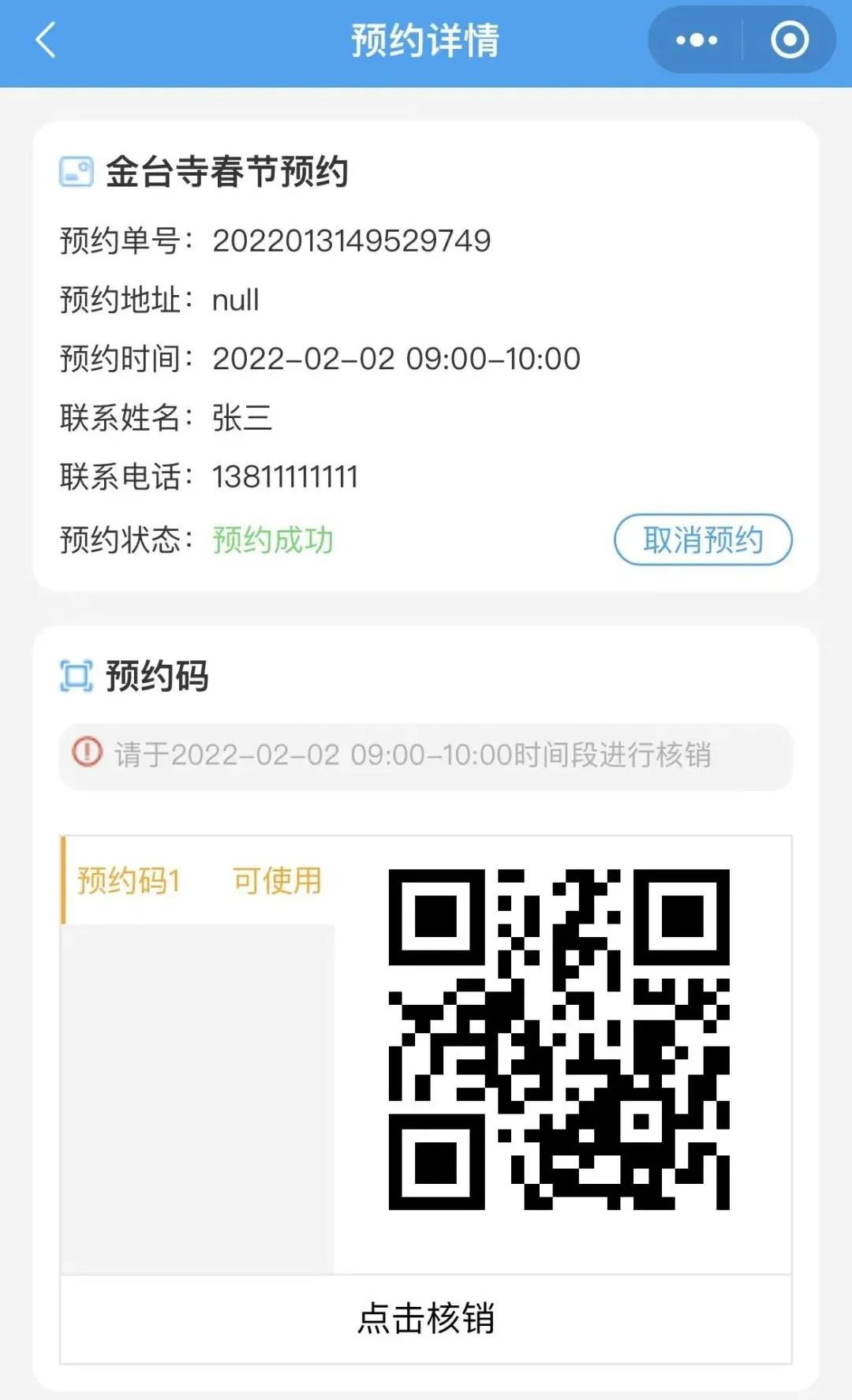Tap 取消预约 to cancel the reservation
This screenshot has width=852, height=1400.
(x=703, y=540)
